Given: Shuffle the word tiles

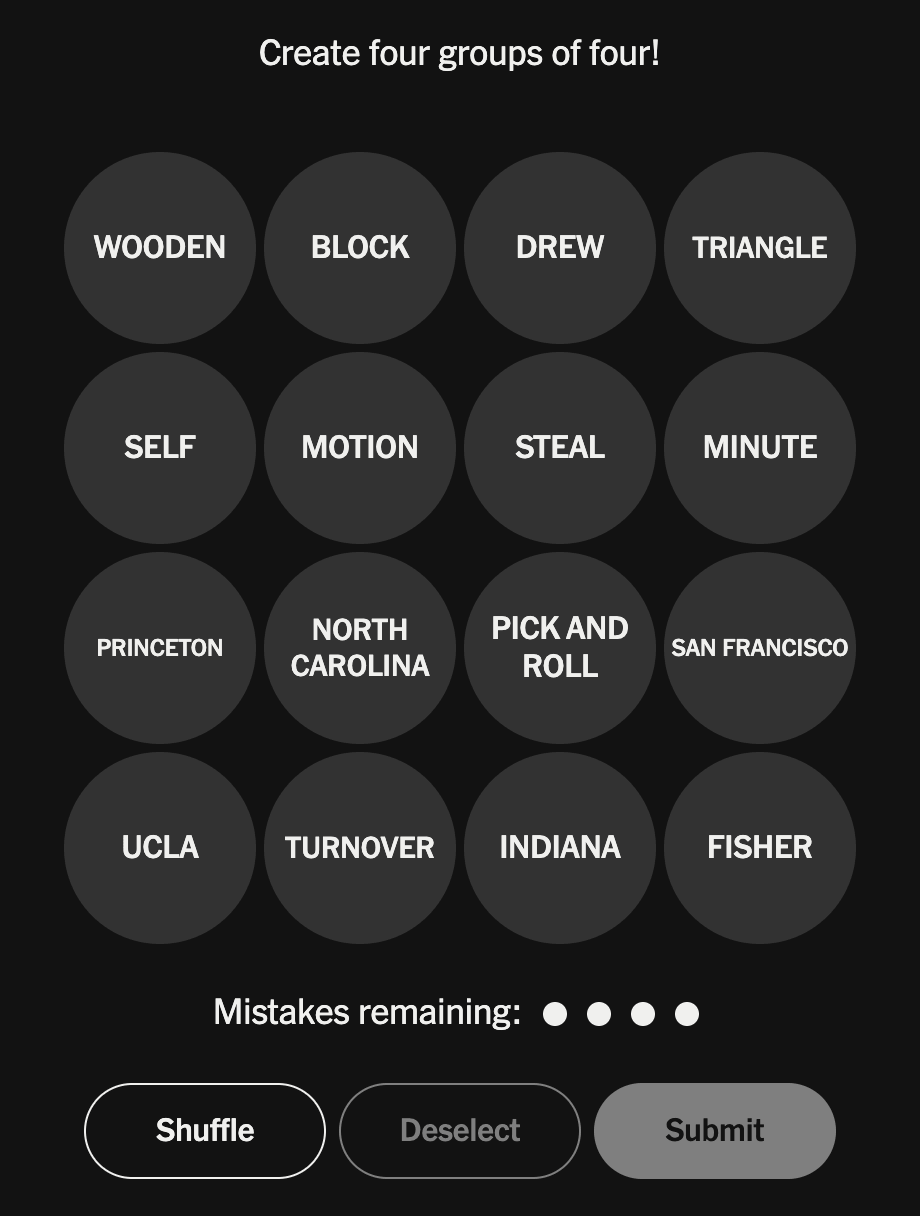Looking at the screenshot, I should tap(204, 1130).
